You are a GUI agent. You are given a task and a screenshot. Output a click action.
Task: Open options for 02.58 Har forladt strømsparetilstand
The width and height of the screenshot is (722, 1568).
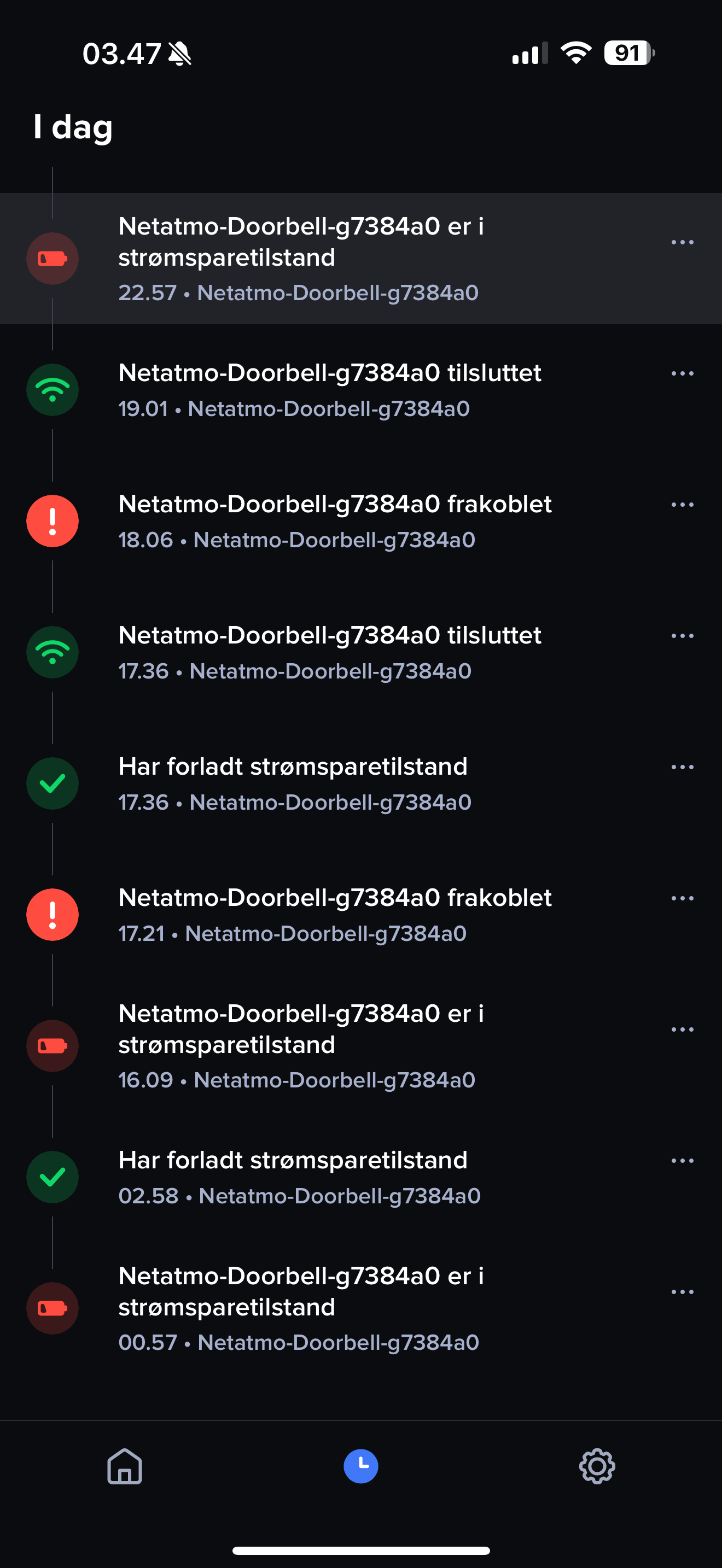(682, 1161)
